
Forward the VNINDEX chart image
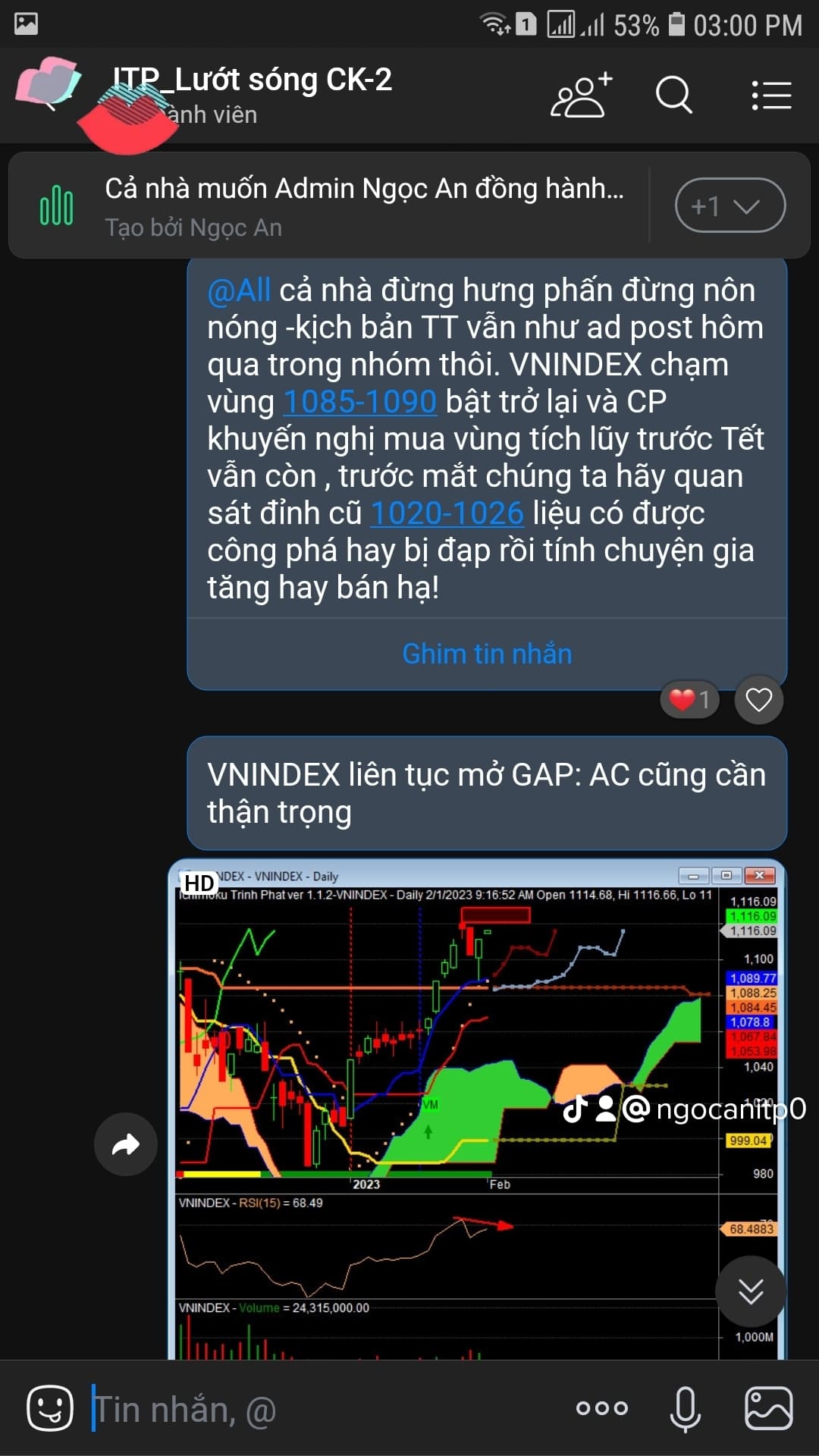tap(126, 1144)
